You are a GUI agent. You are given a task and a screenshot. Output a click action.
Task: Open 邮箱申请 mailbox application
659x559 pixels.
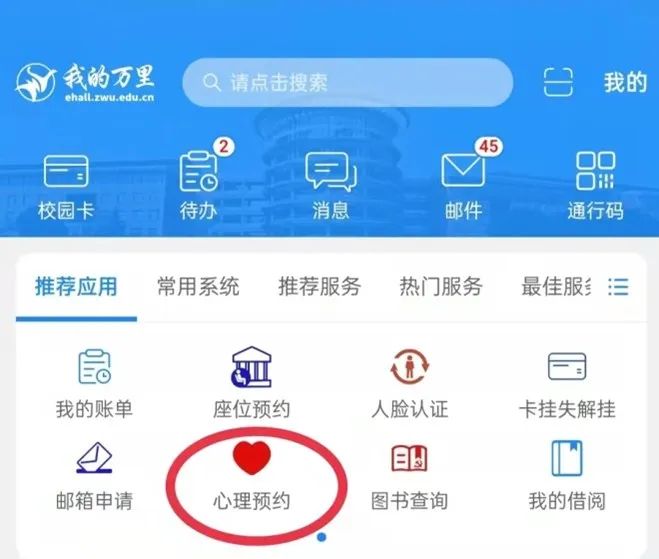(94, 477)
